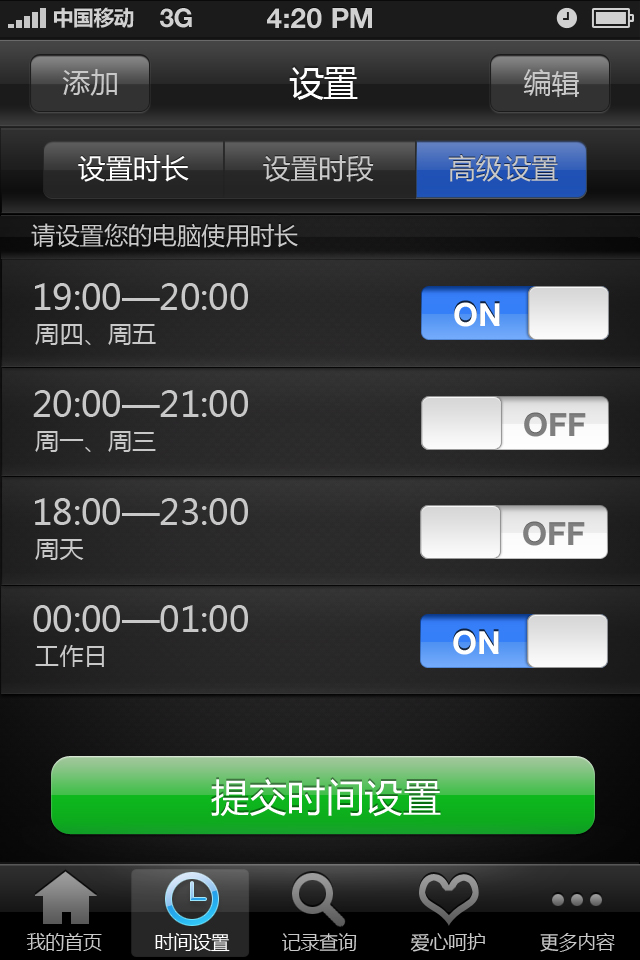Submit with 提交时间设置 button
This screenshot has height=960, width=640.
tap(323, 796)
